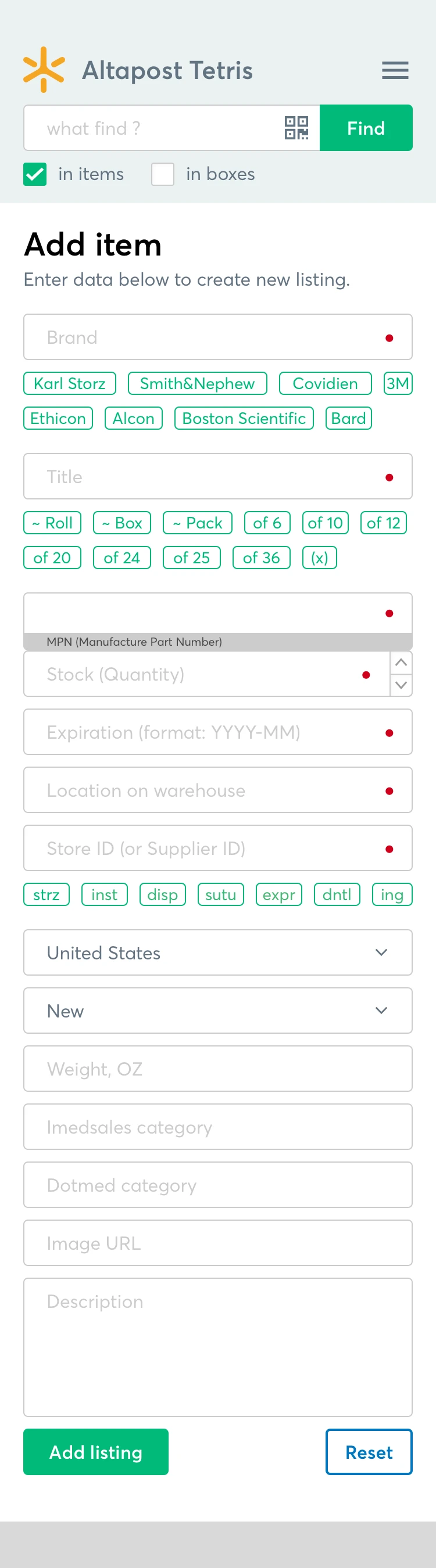Select the strz store ID chip
Image resolution: width=436 pixels, height=1568 pixels.
coord(47,895)
